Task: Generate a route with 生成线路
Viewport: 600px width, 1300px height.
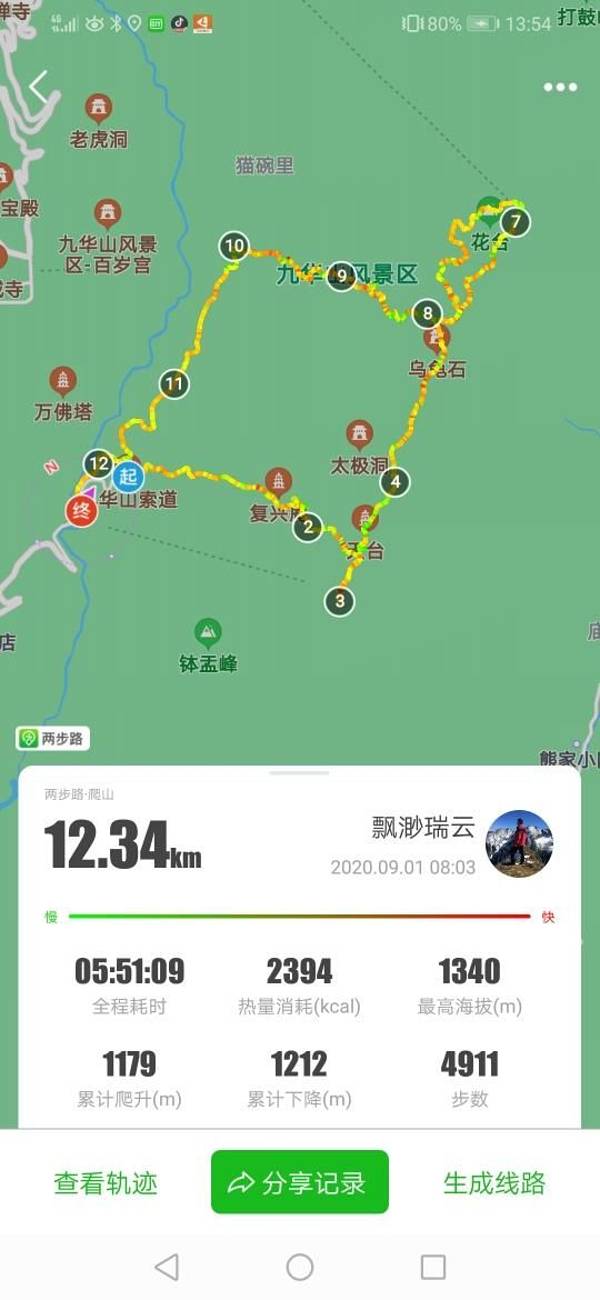Action: [x=494, y=1183]
